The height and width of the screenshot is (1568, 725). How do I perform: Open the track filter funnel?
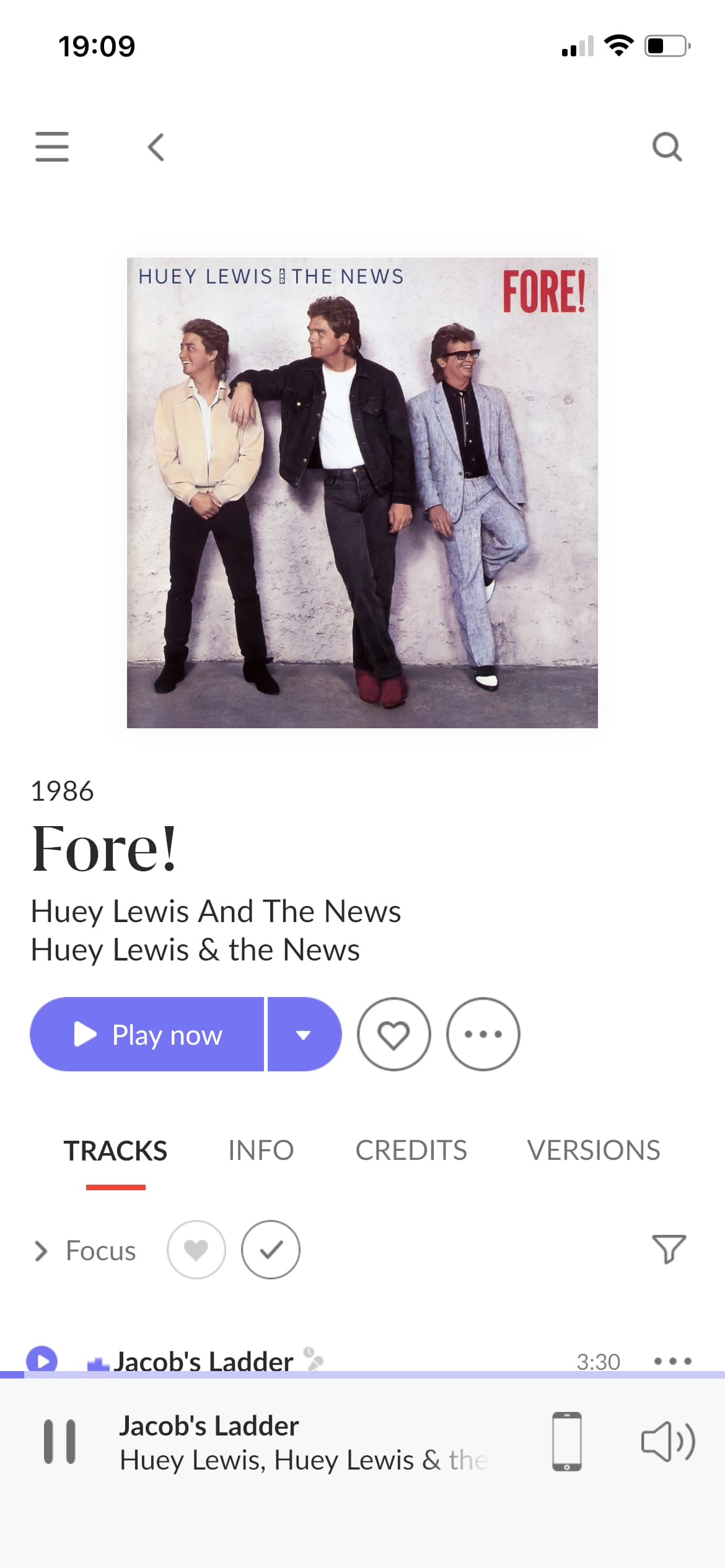[x=669, y=1249]
